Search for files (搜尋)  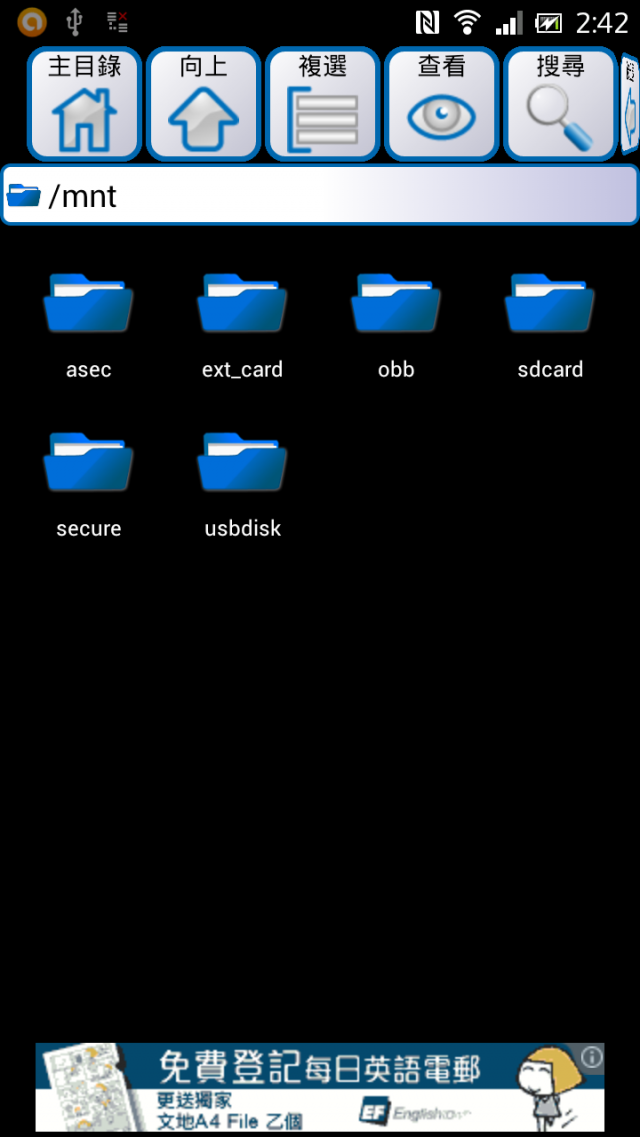[x=560, y=104]
